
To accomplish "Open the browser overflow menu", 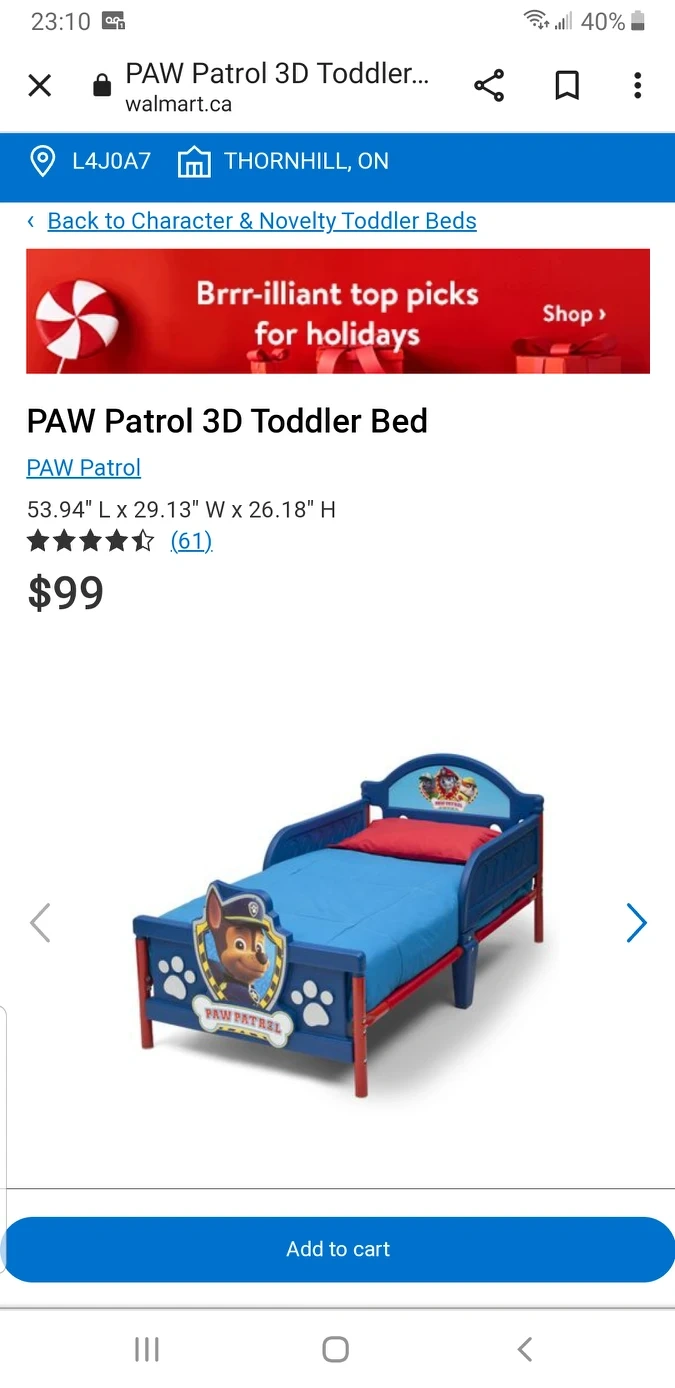I will pos(637,87).
